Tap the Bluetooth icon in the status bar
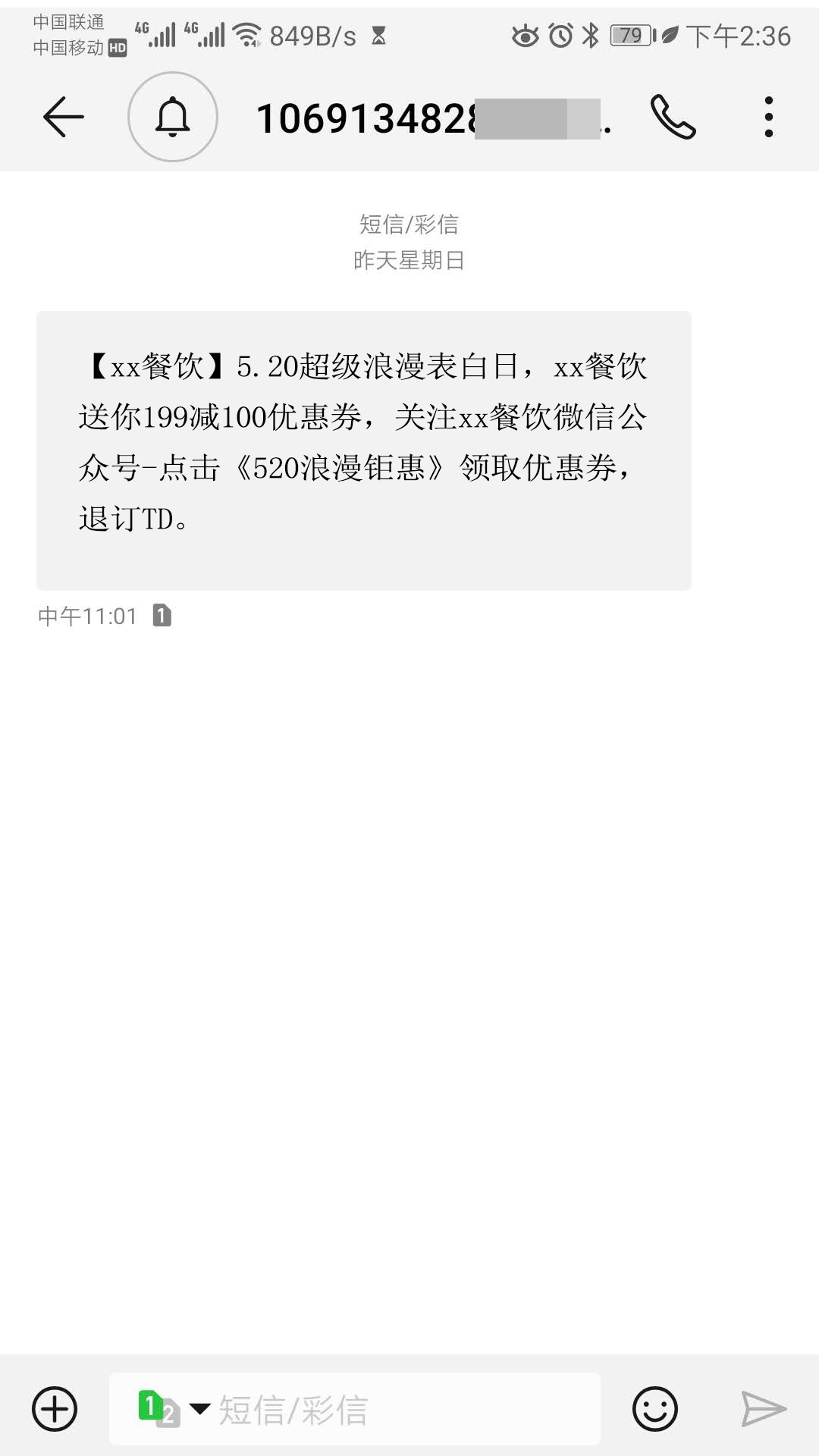 tap(590, 34)
